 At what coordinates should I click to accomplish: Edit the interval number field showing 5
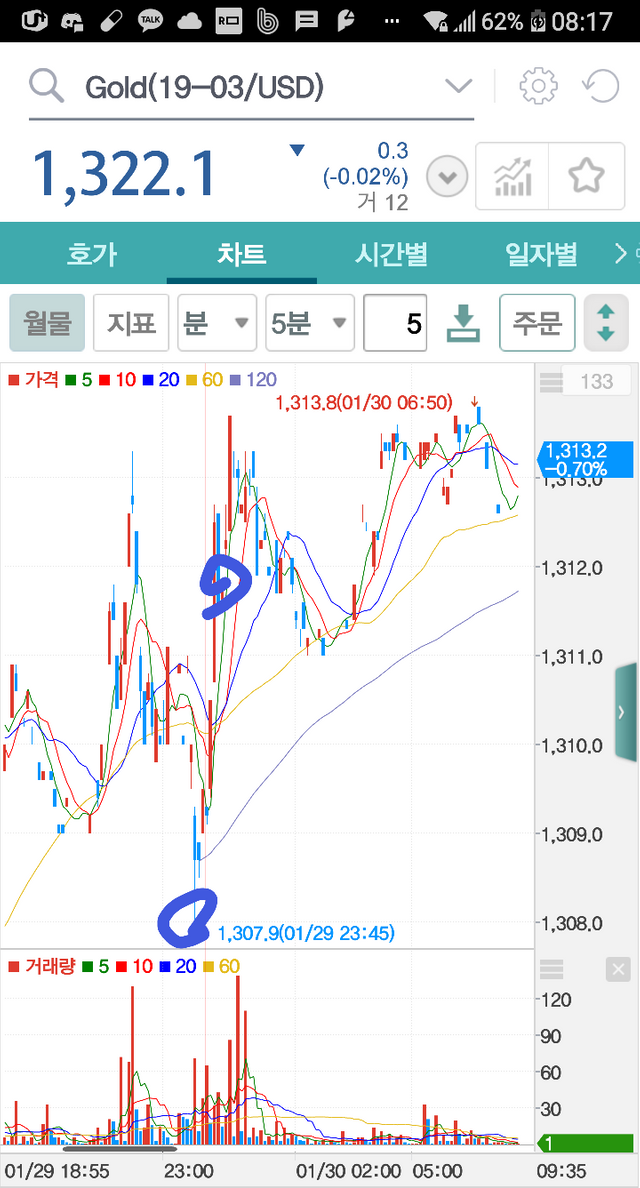(x=396, y=323)
